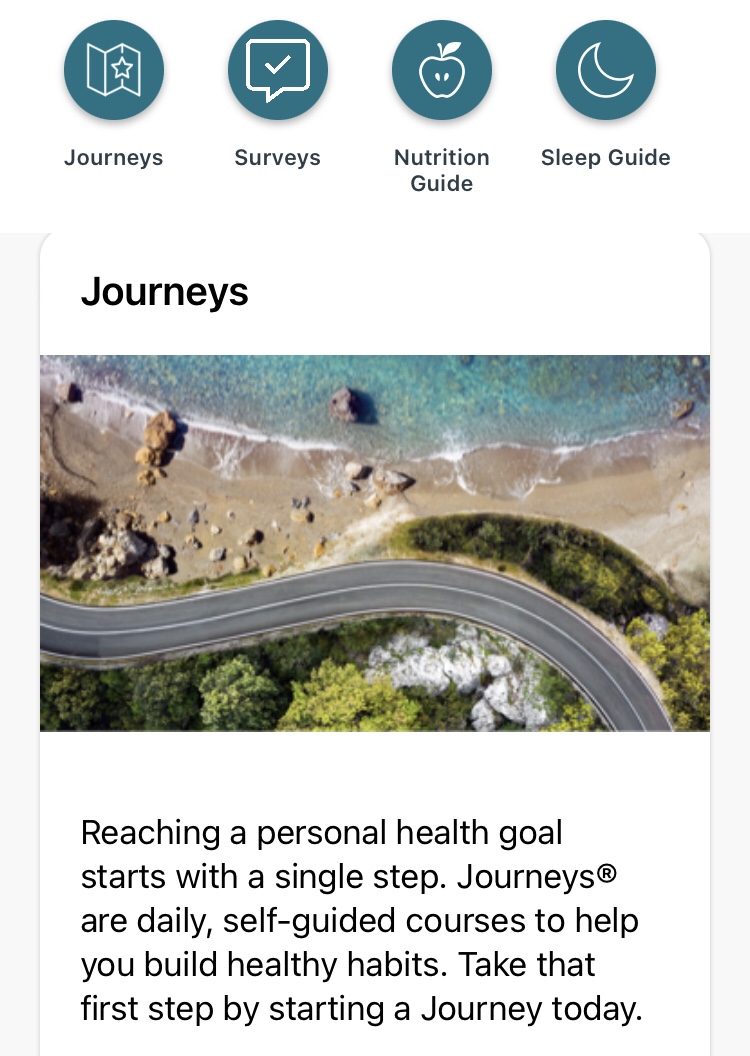Image resolution: width=750 pixels, height=1056 pixels.
Task: Open the Journeys card with road photo
Action: click(375, 542)
